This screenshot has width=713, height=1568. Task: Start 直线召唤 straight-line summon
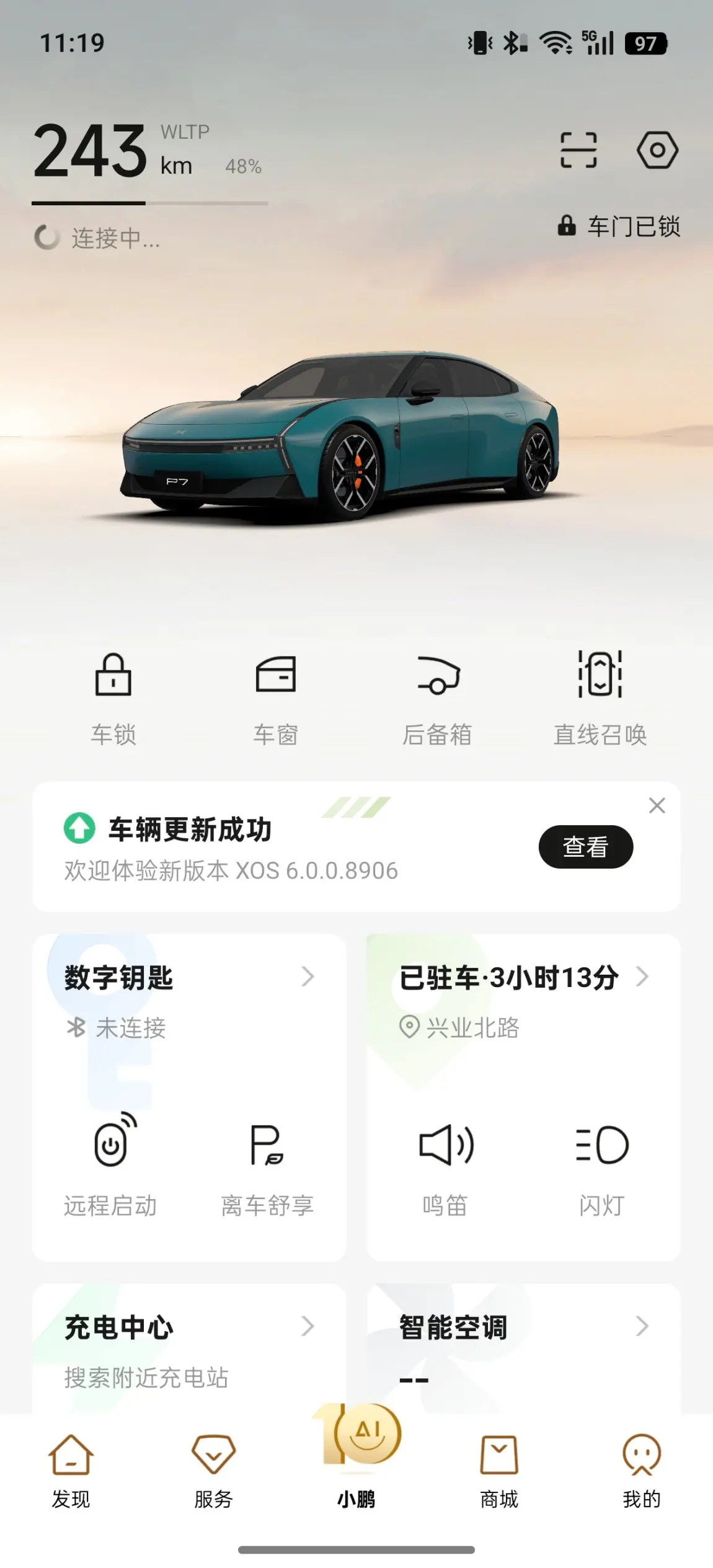pyautogui.click(x=600, y=697)
